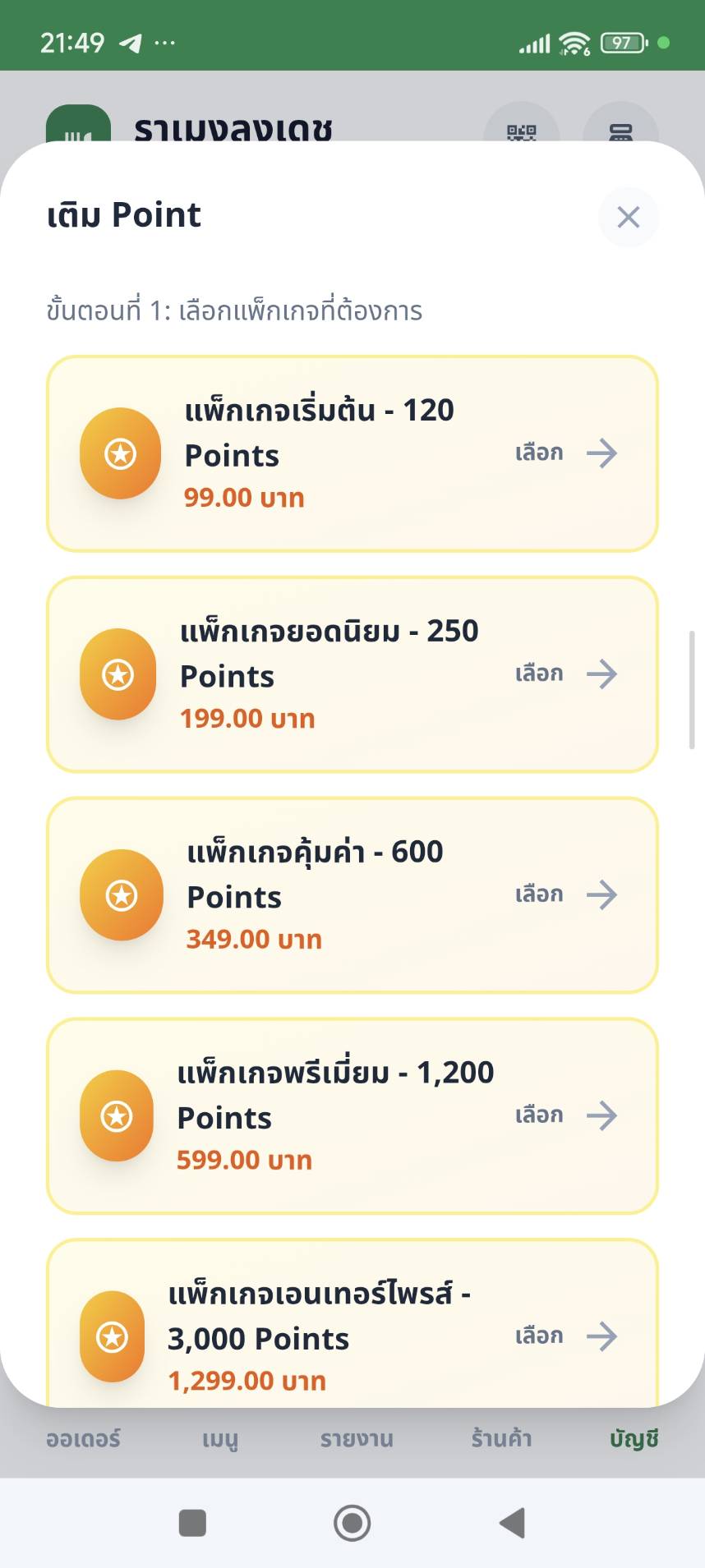This screenshot has height=1568, width=705.
Task: Choose แพ็กเกจยอดนิยม 250 Points package
Action: [352, 674]
